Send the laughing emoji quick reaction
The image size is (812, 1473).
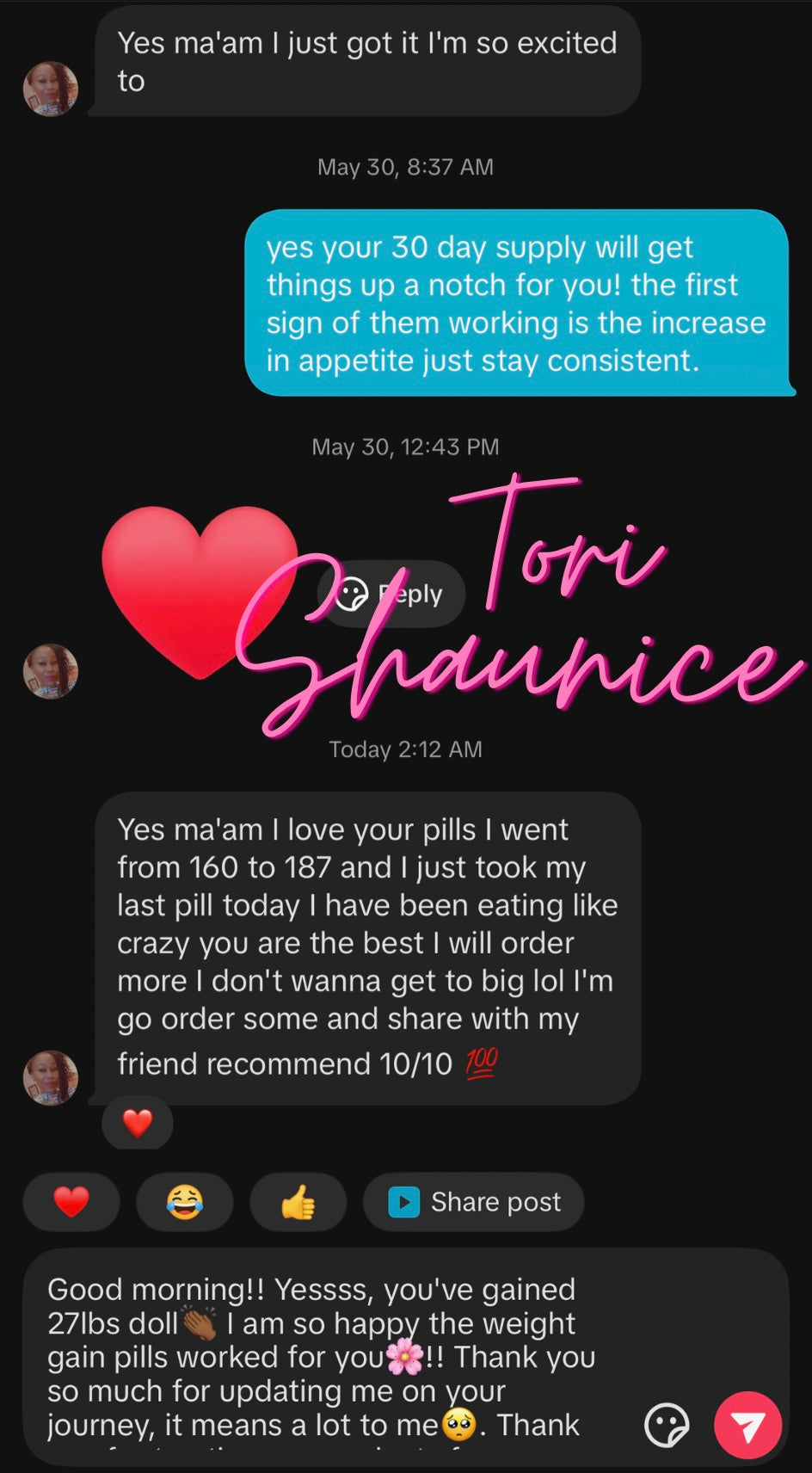click(x=184, y=1202)
